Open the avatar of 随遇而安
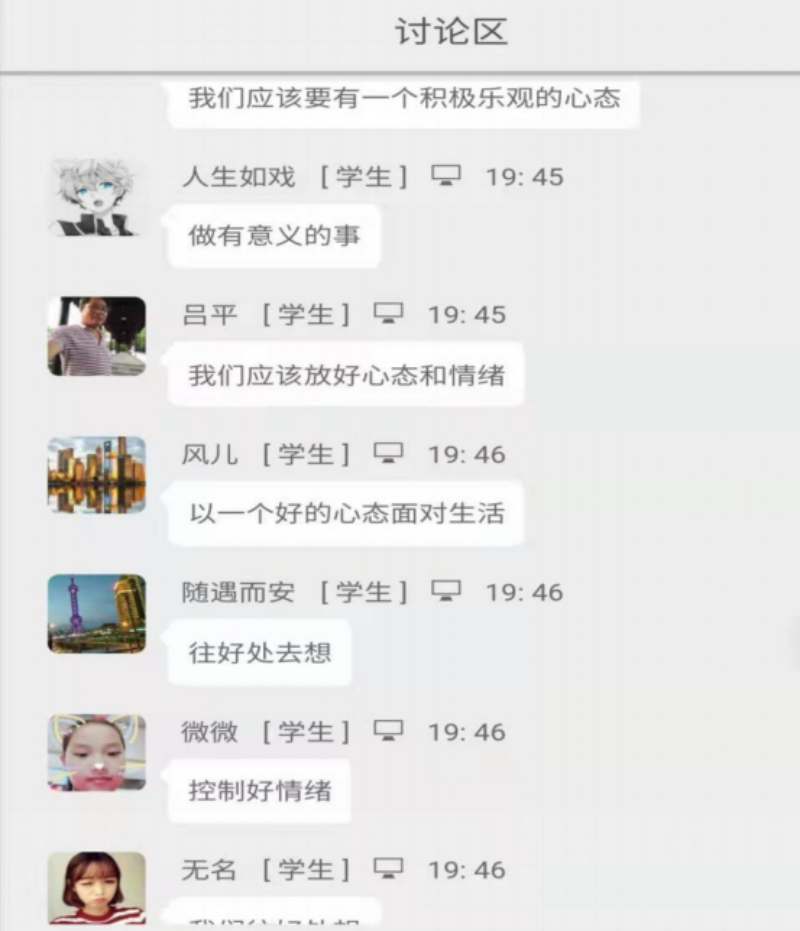 coord(96,613)
